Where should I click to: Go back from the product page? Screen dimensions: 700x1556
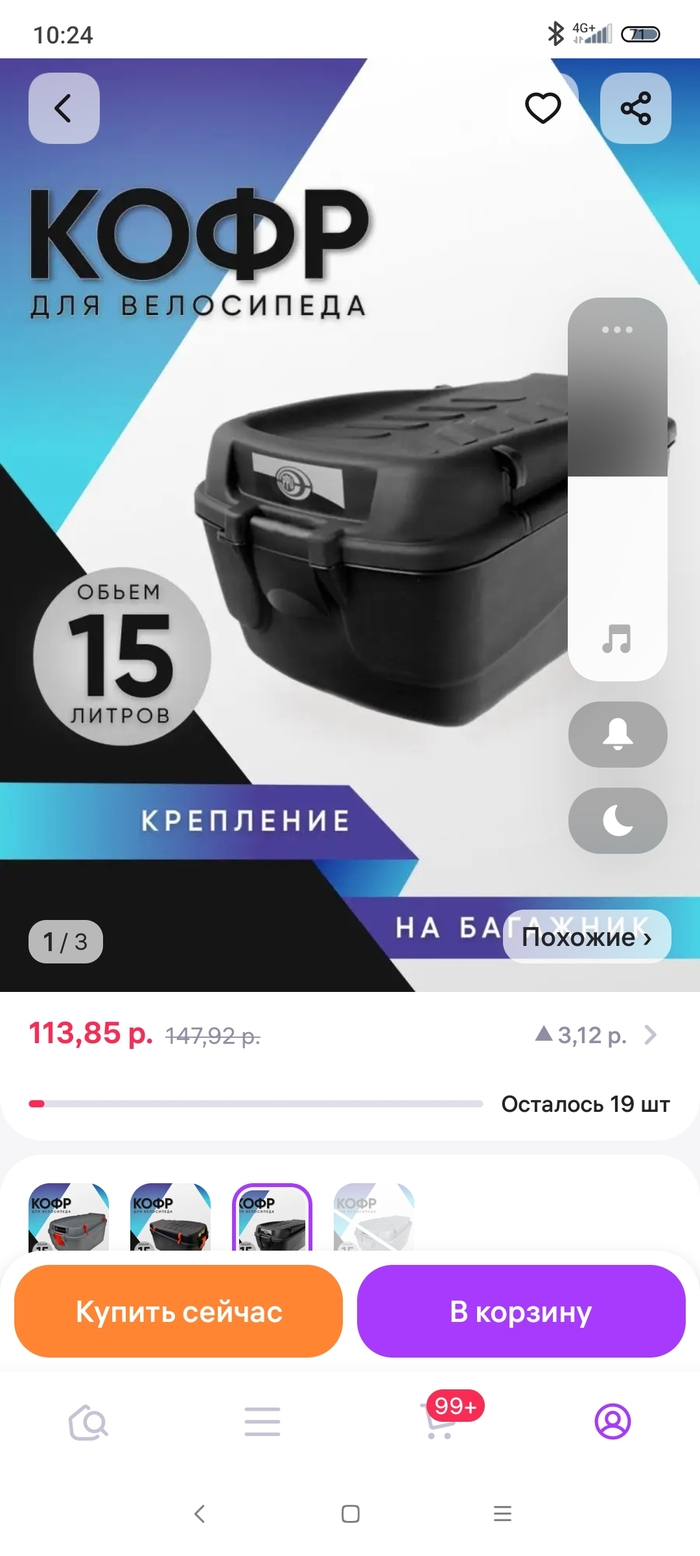pyautogui.click(x=63, y=108)
